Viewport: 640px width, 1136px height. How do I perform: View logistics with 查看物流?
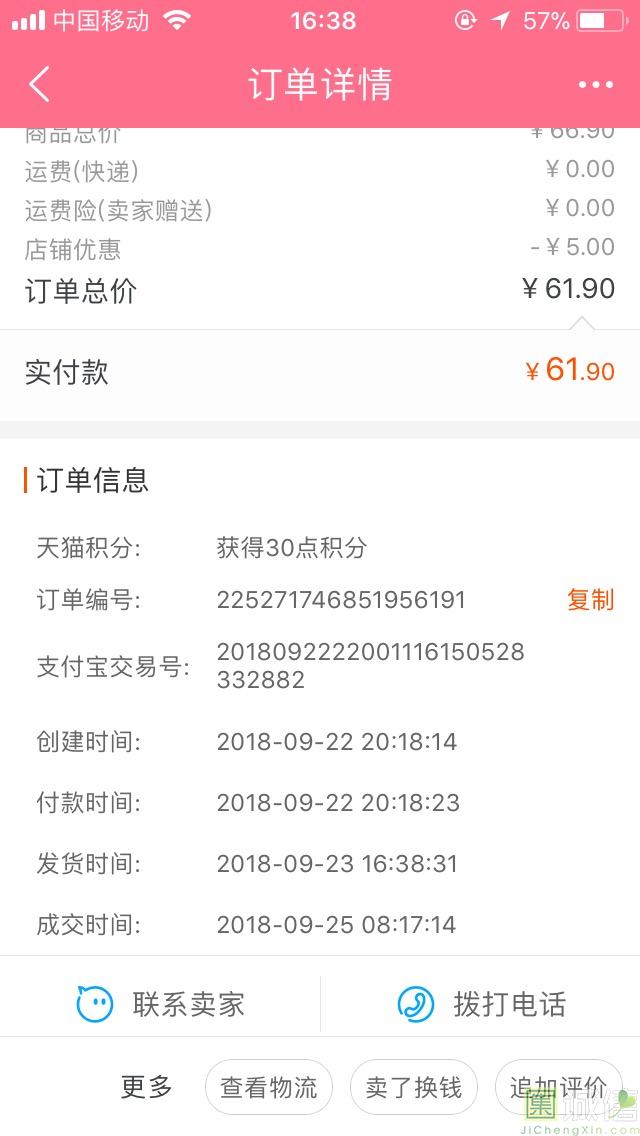[x=269, y=1087]
